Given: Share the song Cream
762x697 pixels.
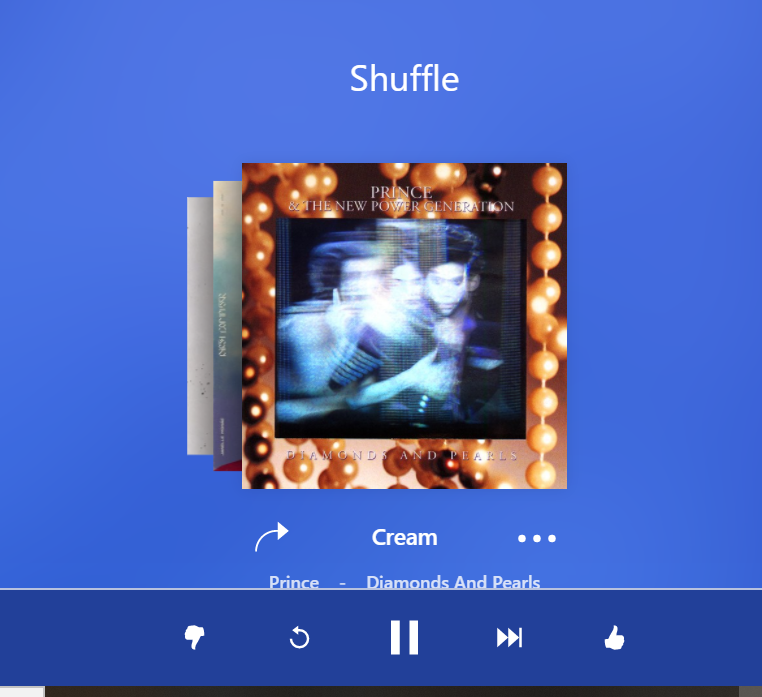Looking at the screenshot, I should [x=271, y=538].
